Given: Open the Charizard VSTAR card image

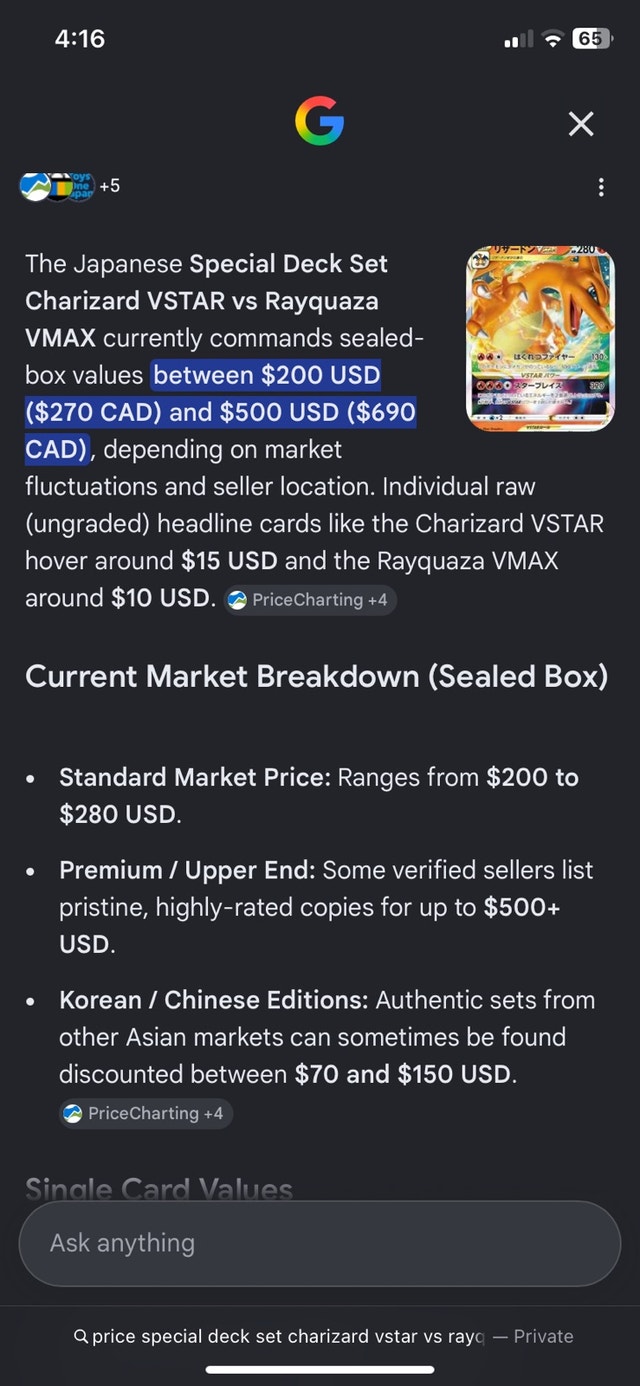Looking at the screenshot, I should click(x=541, y=340).
